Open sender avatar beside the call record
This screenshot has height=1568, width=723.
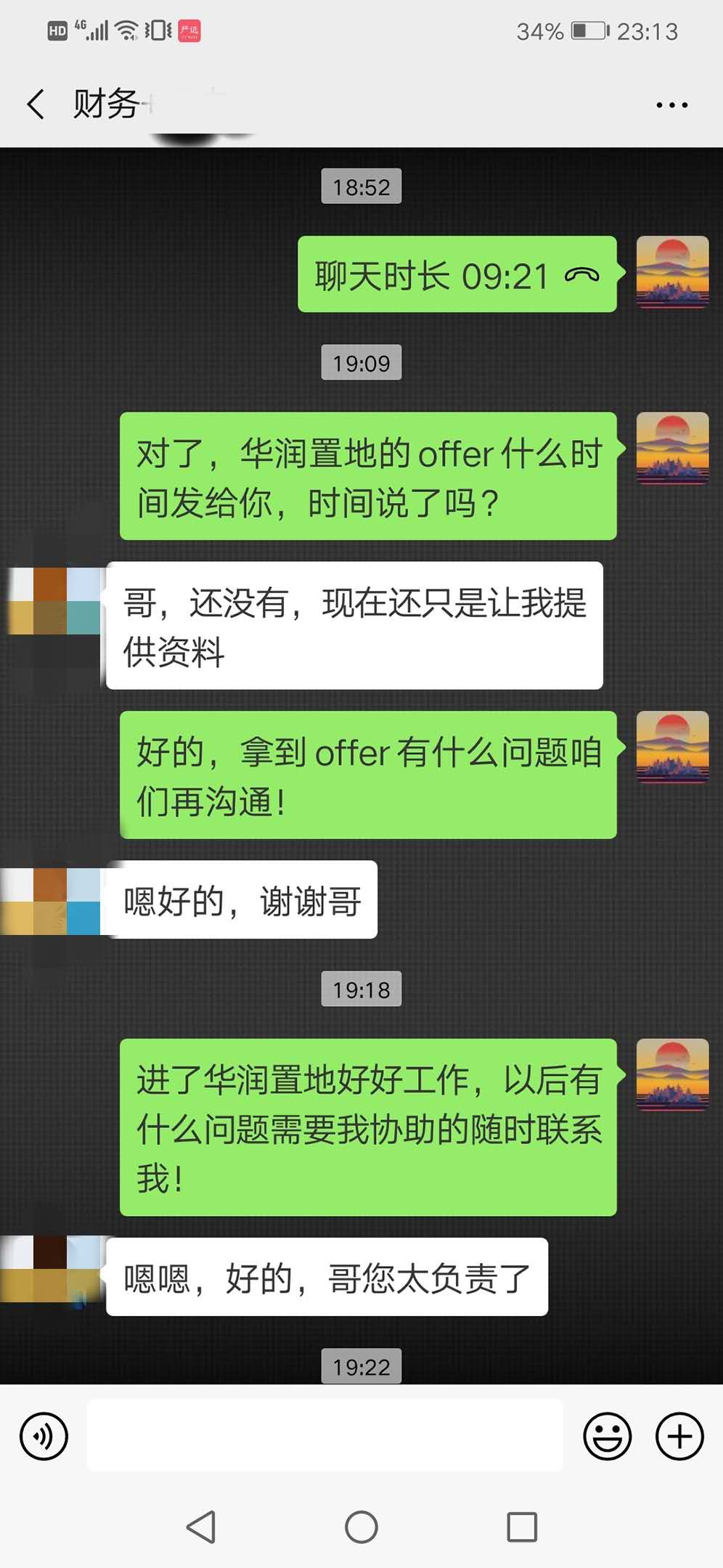click(672, 272)
